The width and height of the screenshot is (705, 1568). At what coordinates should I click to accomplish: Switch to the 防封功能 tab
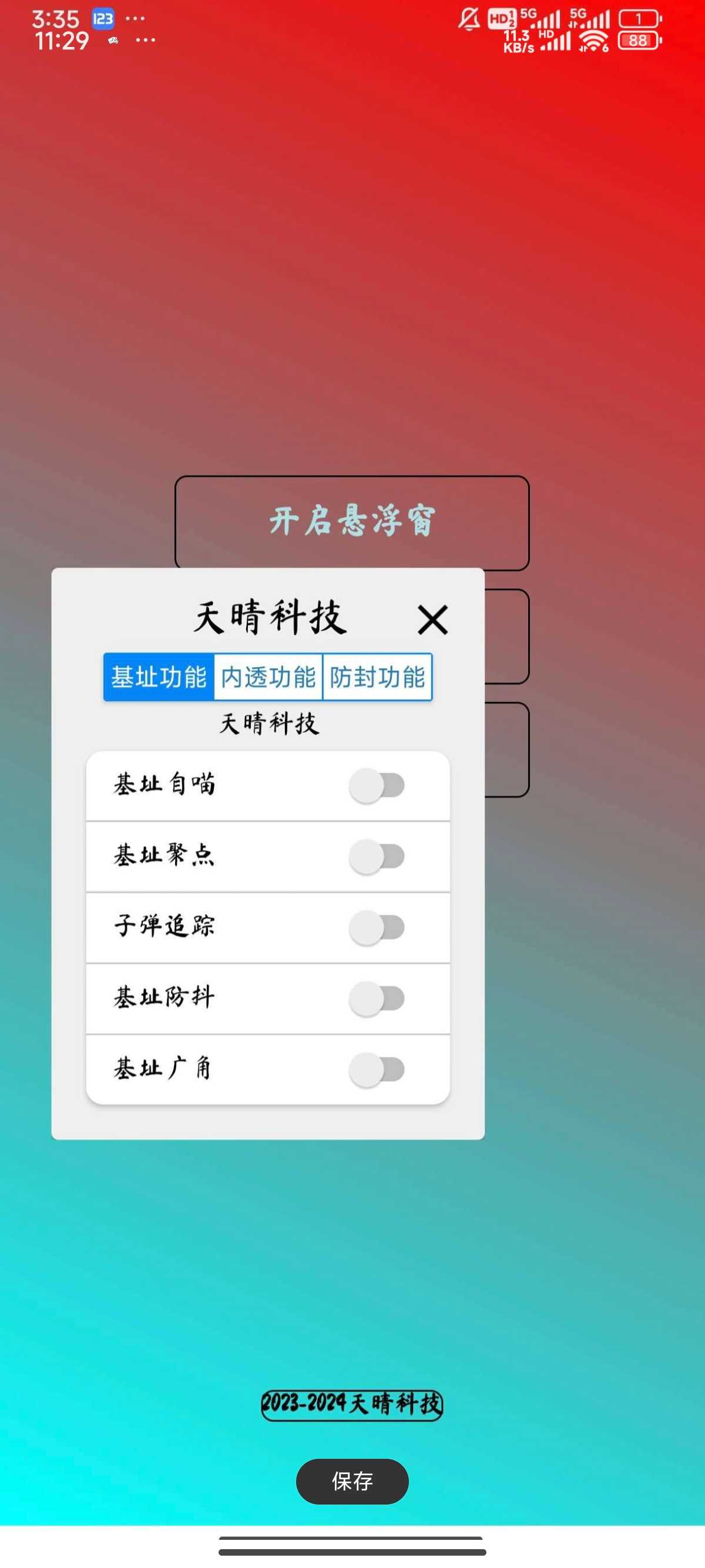pyautogui.click(x=377, y=677)
